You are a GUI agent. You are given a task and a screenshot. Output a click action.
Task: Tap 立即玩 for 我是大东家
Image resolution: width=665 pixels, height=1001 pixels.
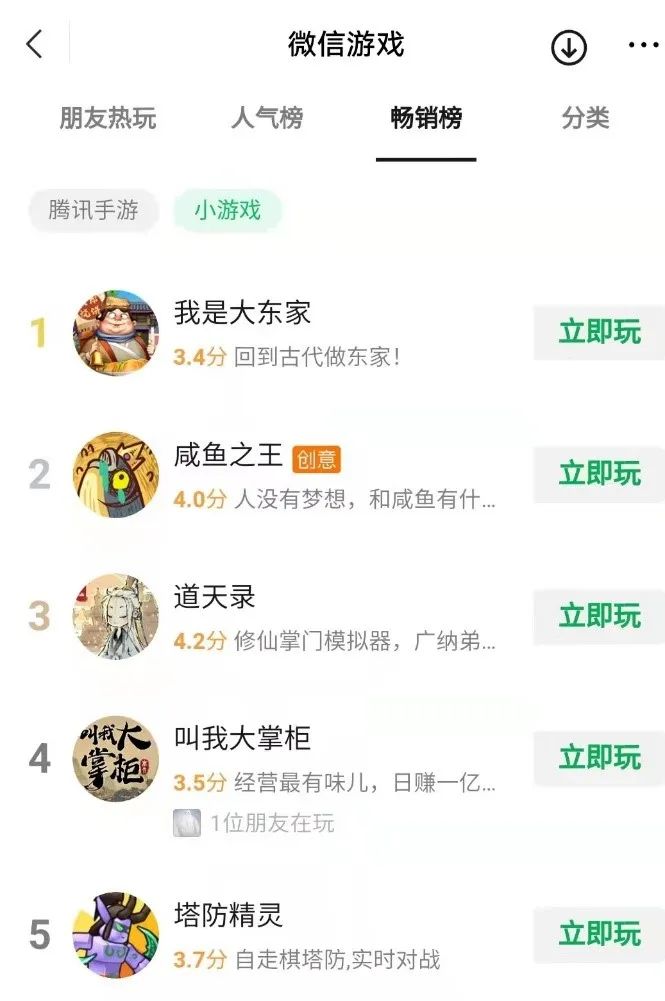599,332
